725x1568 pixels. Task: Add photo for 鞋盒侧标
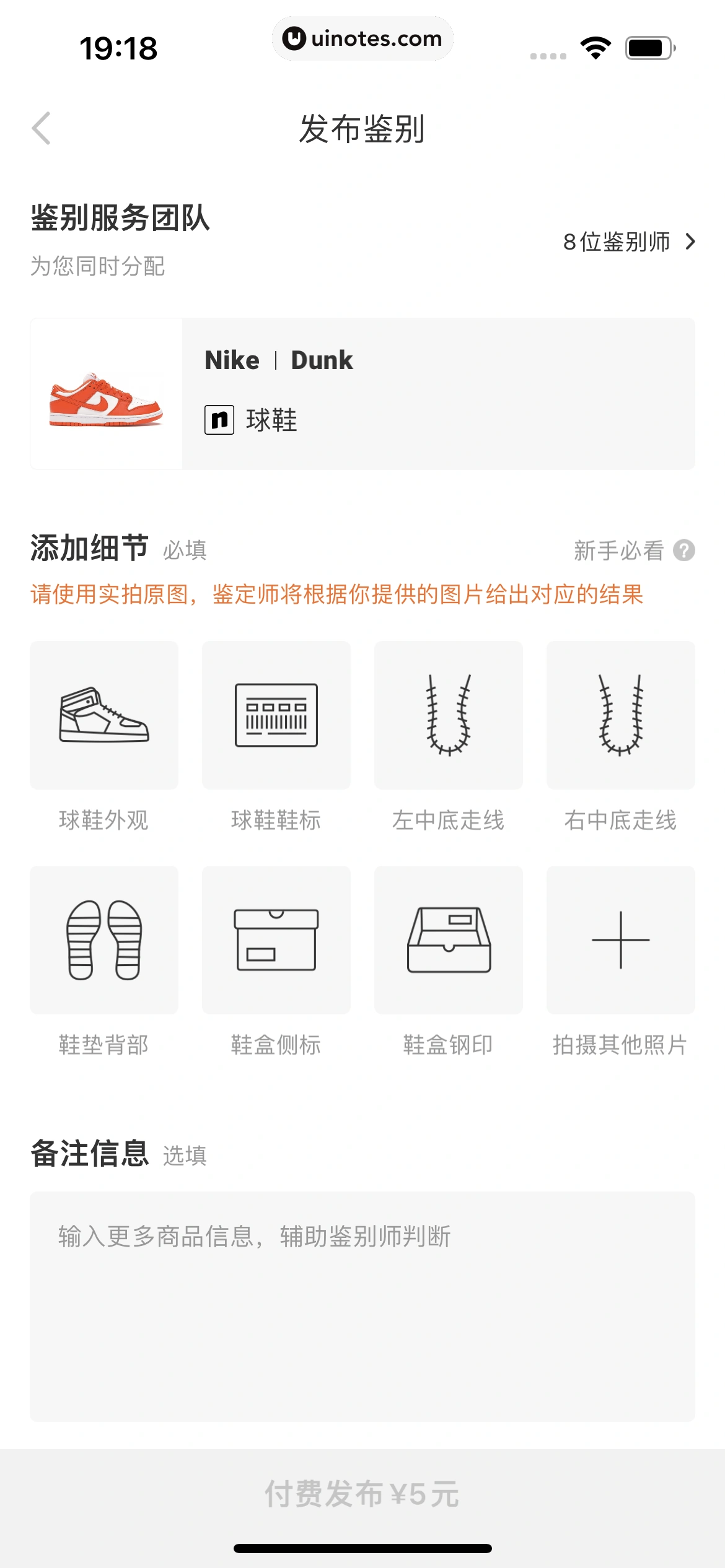[276, 939]
